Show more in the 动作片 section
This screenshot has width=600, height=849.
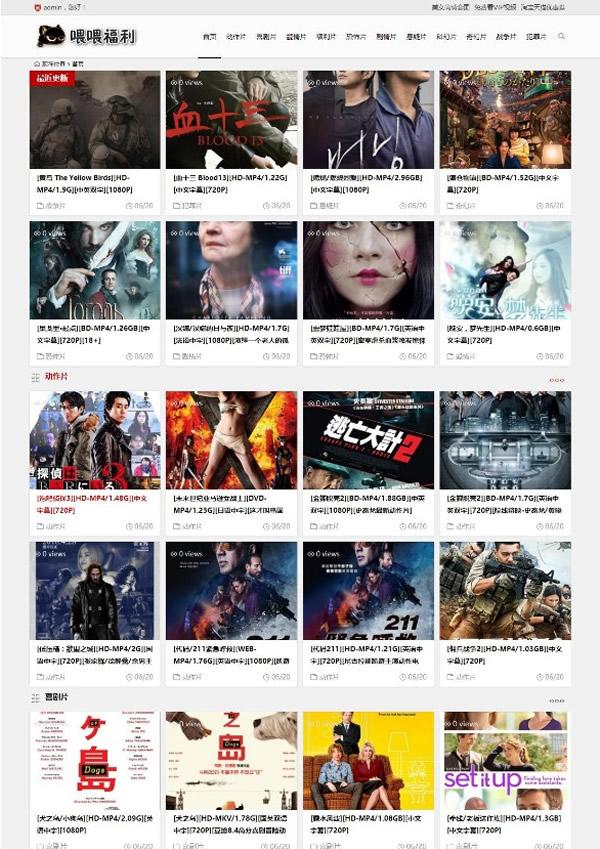[556, 380]
